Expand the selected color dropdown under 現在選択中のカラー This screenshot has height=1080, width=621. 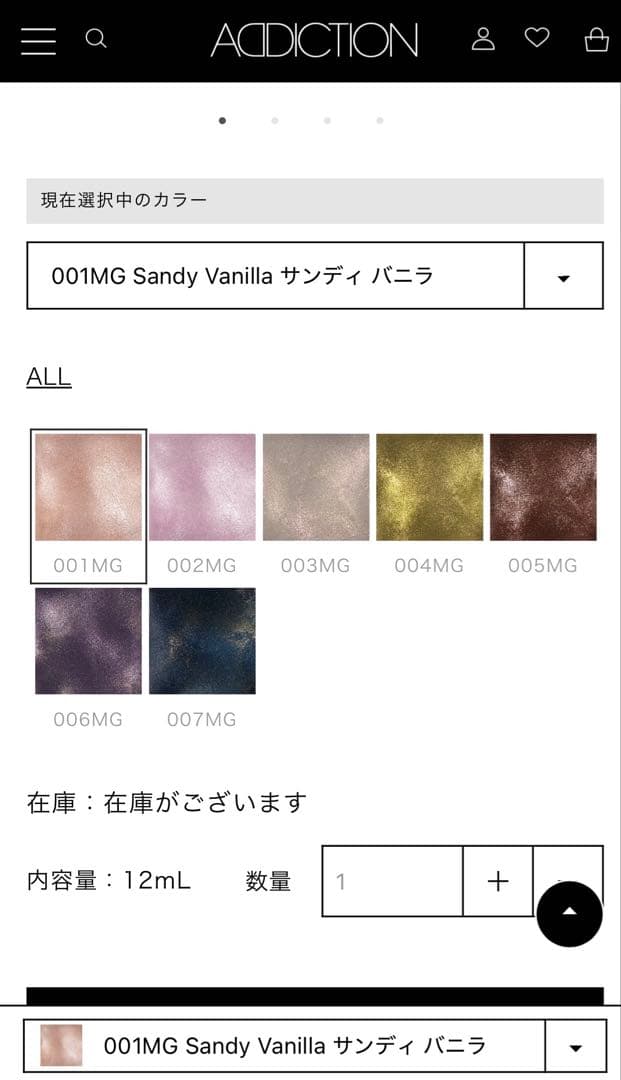click(x=563, y=276)
